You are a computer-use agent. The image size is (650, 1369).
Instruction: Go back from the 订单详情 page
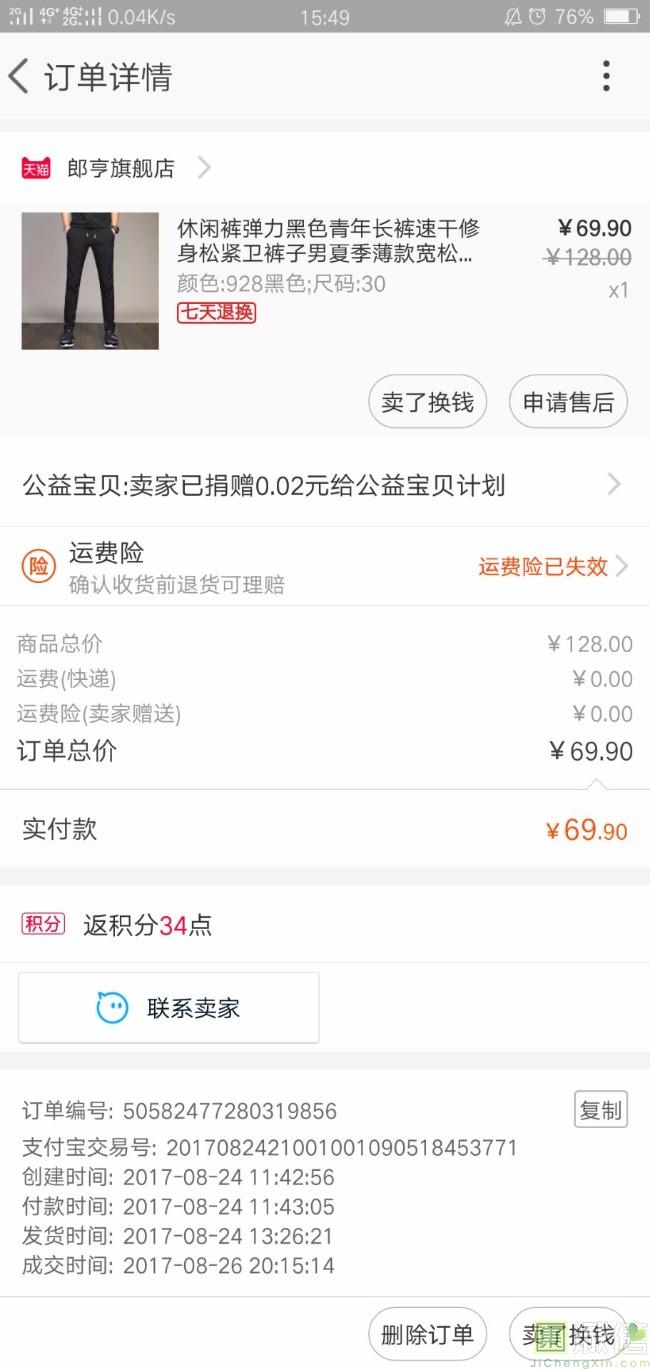[20, 77]
